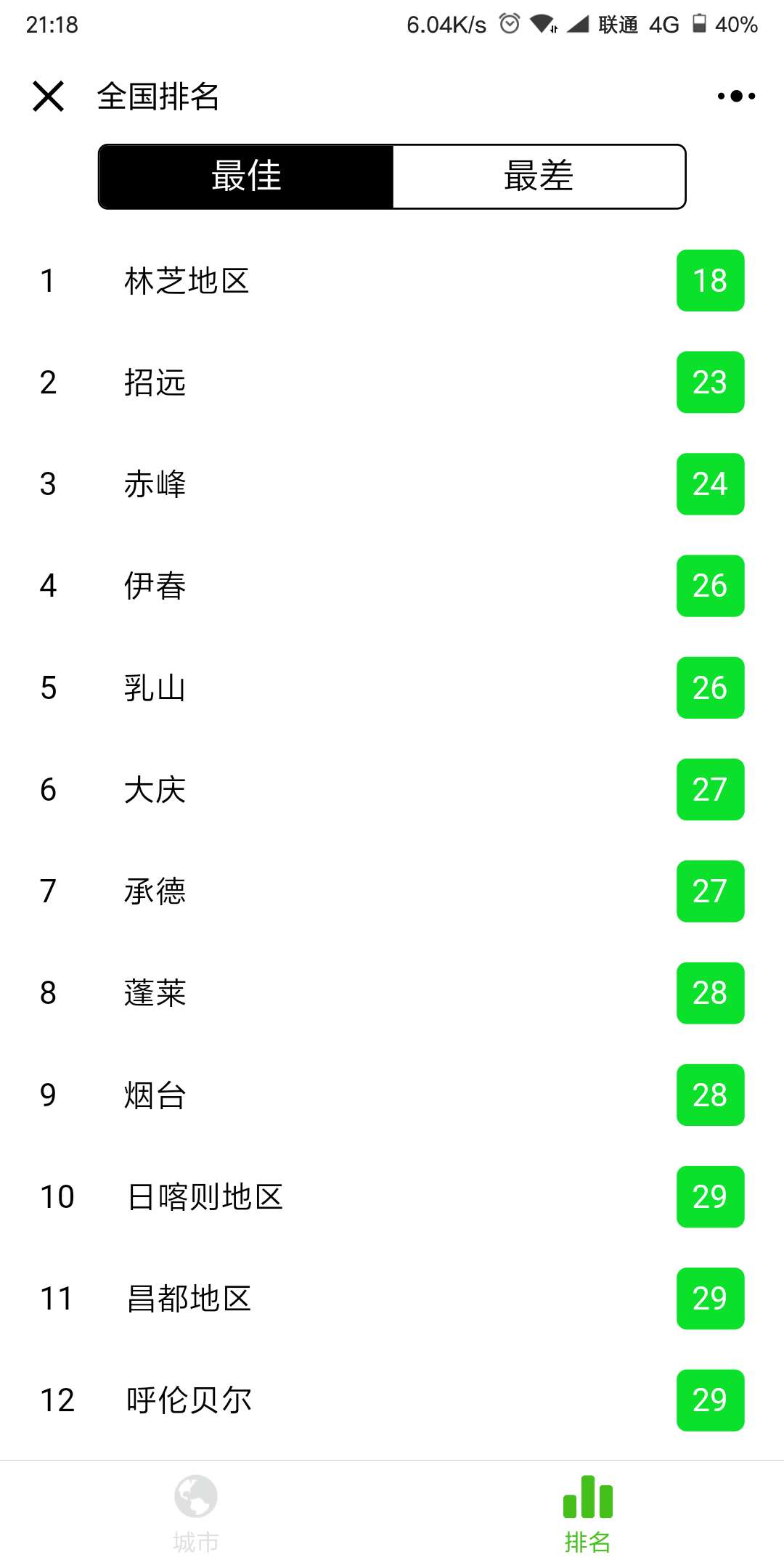Viewport: 784px width, 1568px height.
Task: Close the 全国排名 page
Action: click(49, 96)
